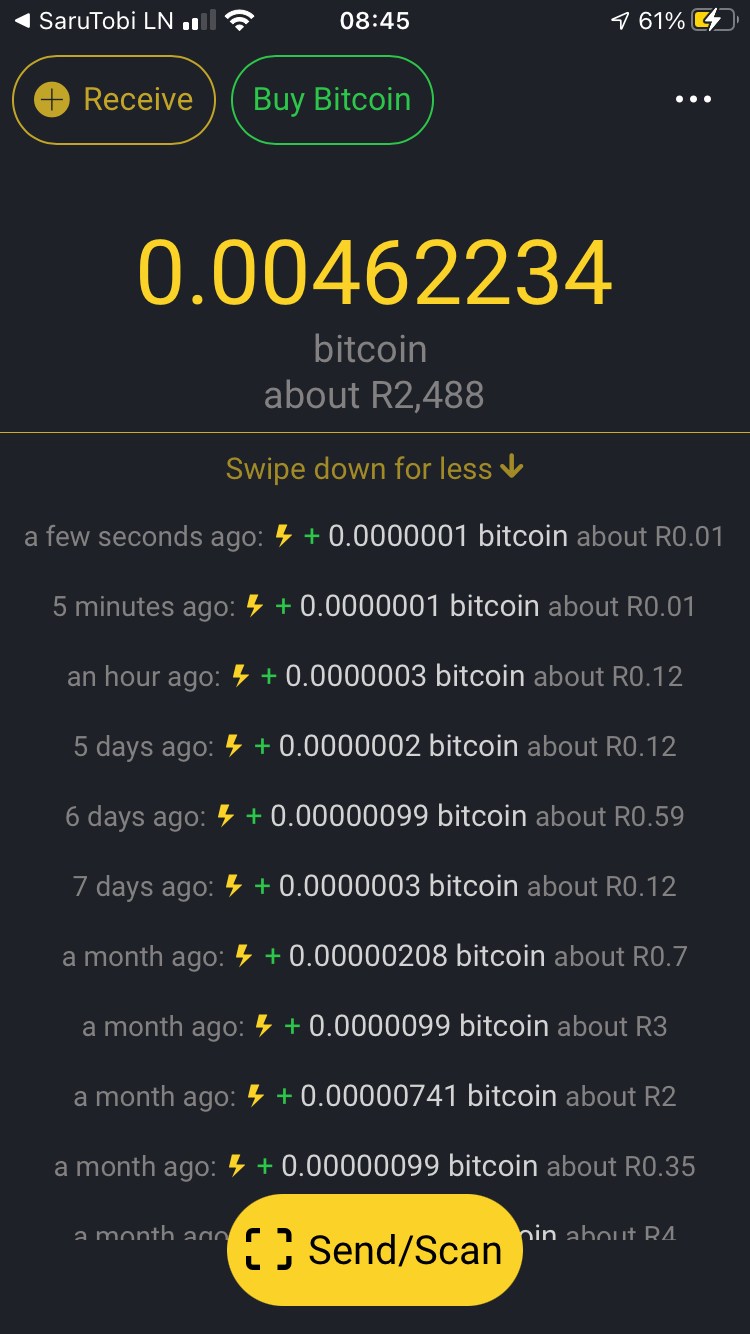Viewport: 750px width, 1334px height.
Task: Open the '5 minutes ago' transaction
Action: pos(374,607)
